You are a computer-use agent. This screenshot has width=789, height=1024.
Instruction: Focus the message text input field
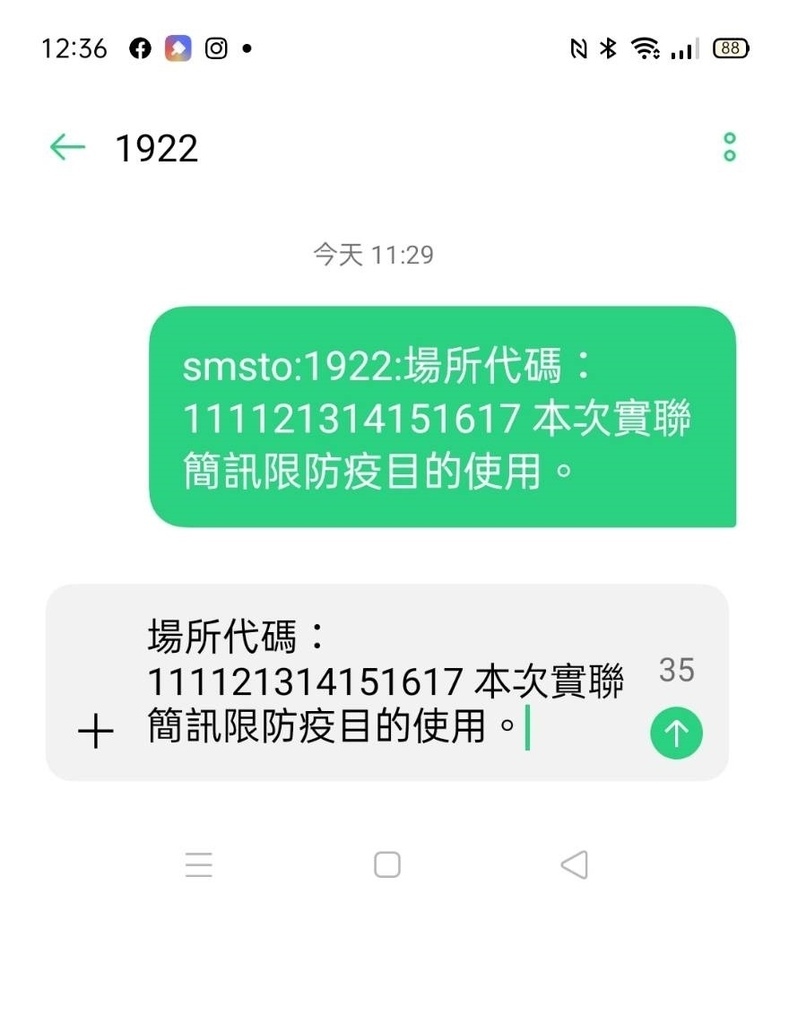pyautogui.click(x=385, y=682)
